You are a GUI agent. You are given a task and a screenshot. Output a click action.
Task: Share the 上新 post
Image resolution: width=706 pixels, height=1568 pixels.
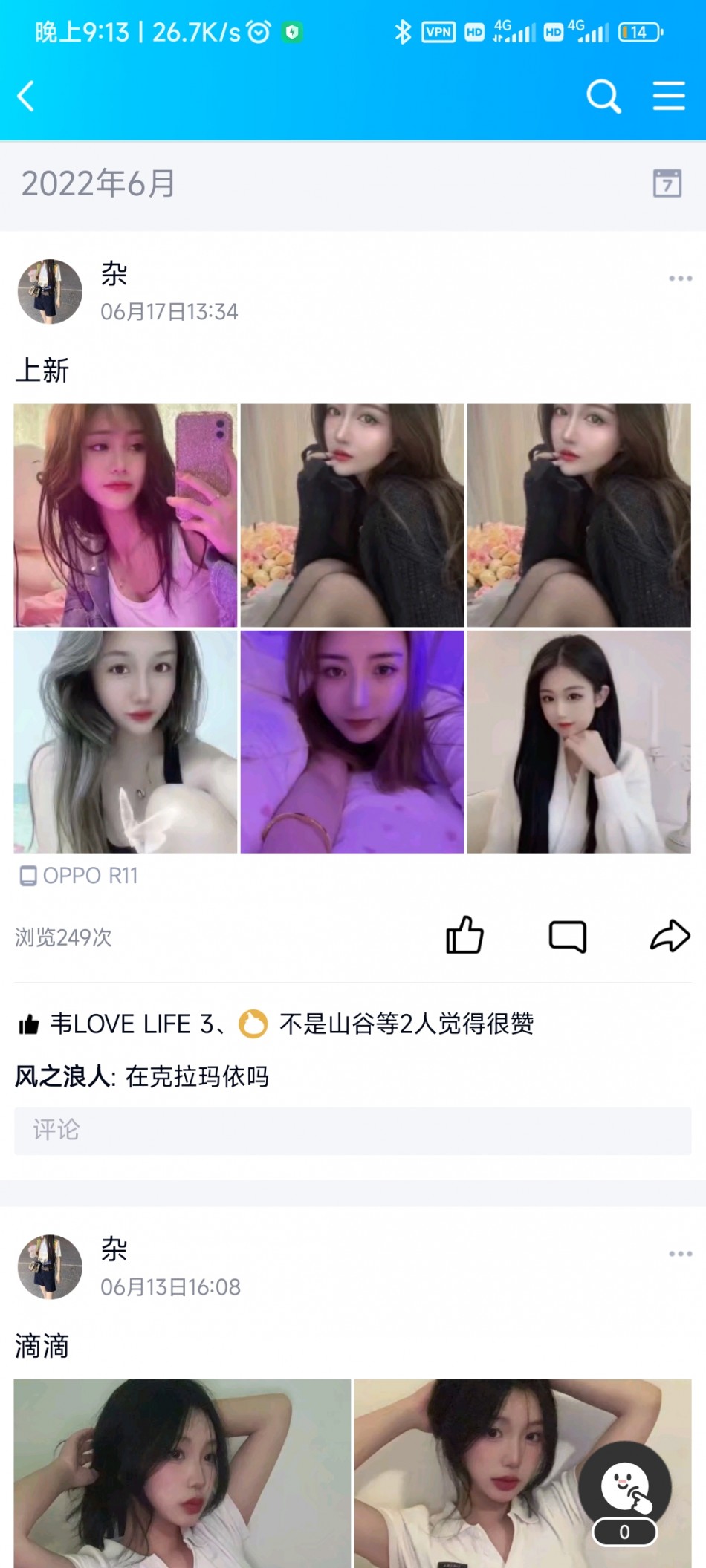pyautogui.click(x=670, y=936)
